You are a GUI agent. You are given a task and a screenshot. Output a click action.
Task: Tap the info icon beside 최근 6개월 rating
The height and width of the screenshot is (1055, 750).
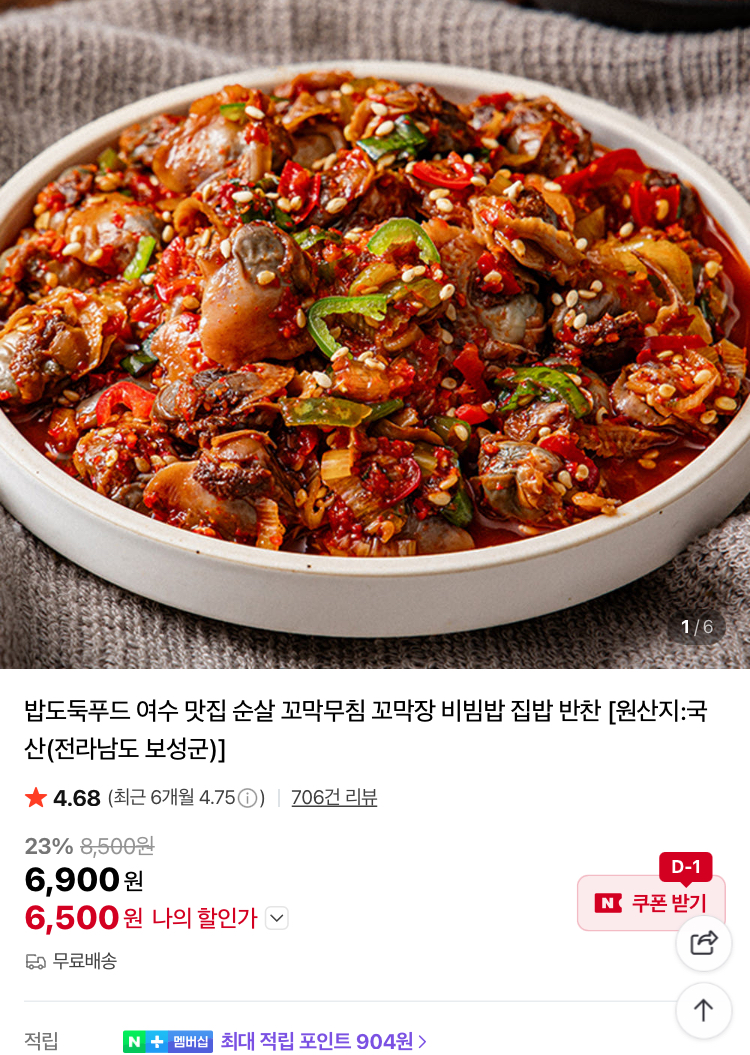[x=247, y=798]
